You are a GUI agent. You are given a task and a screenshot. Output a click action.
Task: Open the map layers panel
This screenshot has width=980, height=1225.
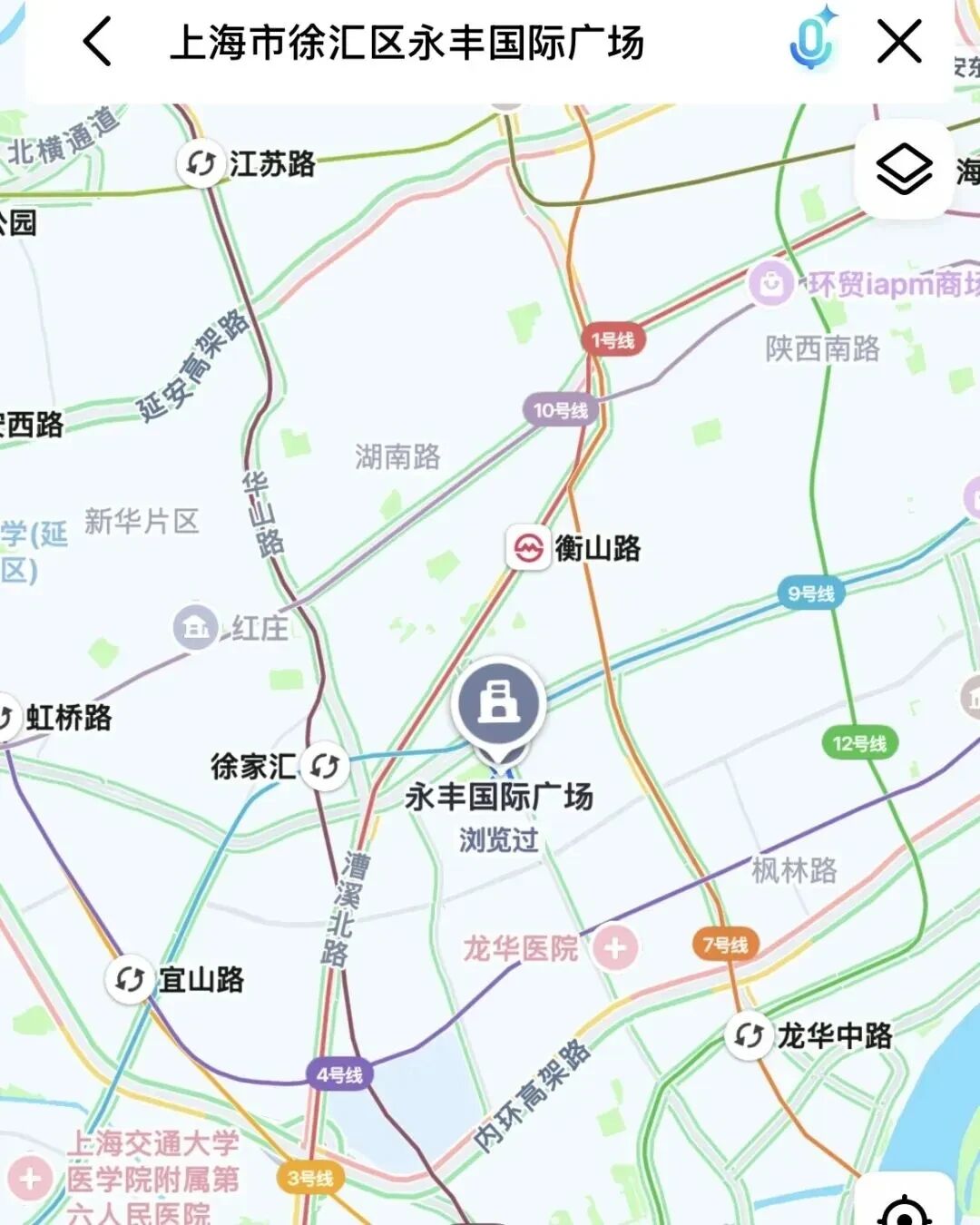coord(904,169)
